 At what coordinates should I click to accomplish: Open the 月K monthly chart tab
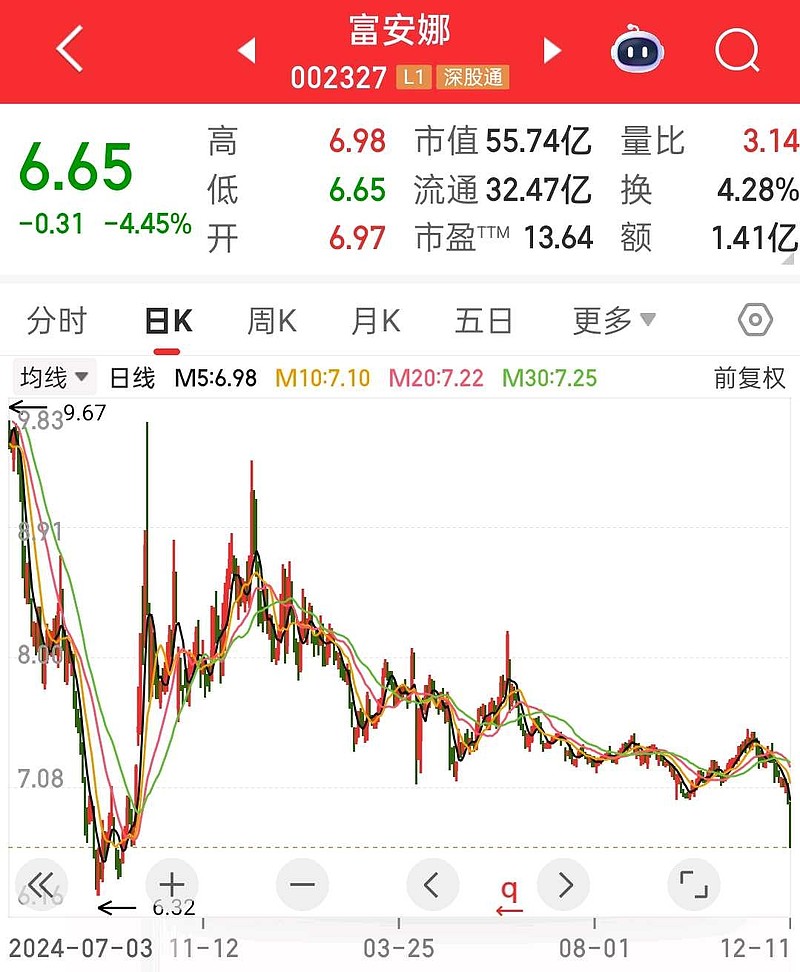(x=374, y=321)
